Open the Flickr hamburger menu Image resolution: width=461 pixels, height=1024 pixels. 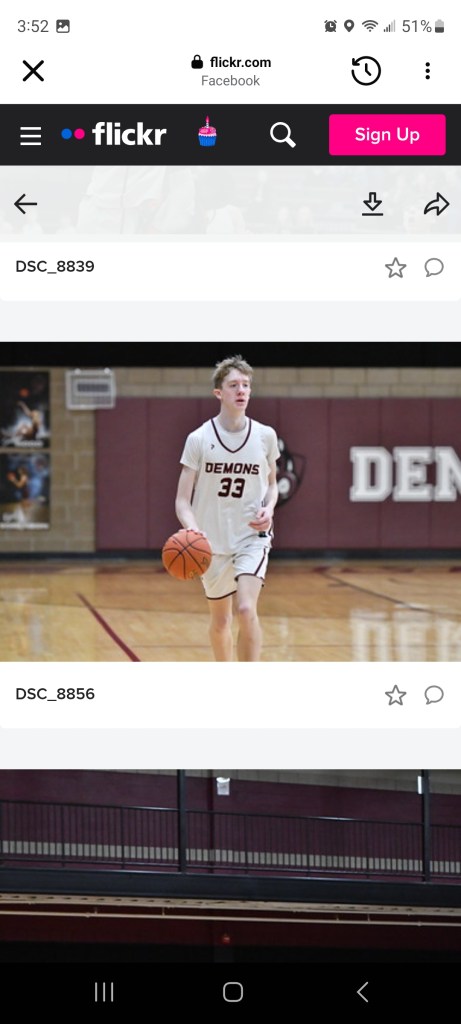pos(31,135)
